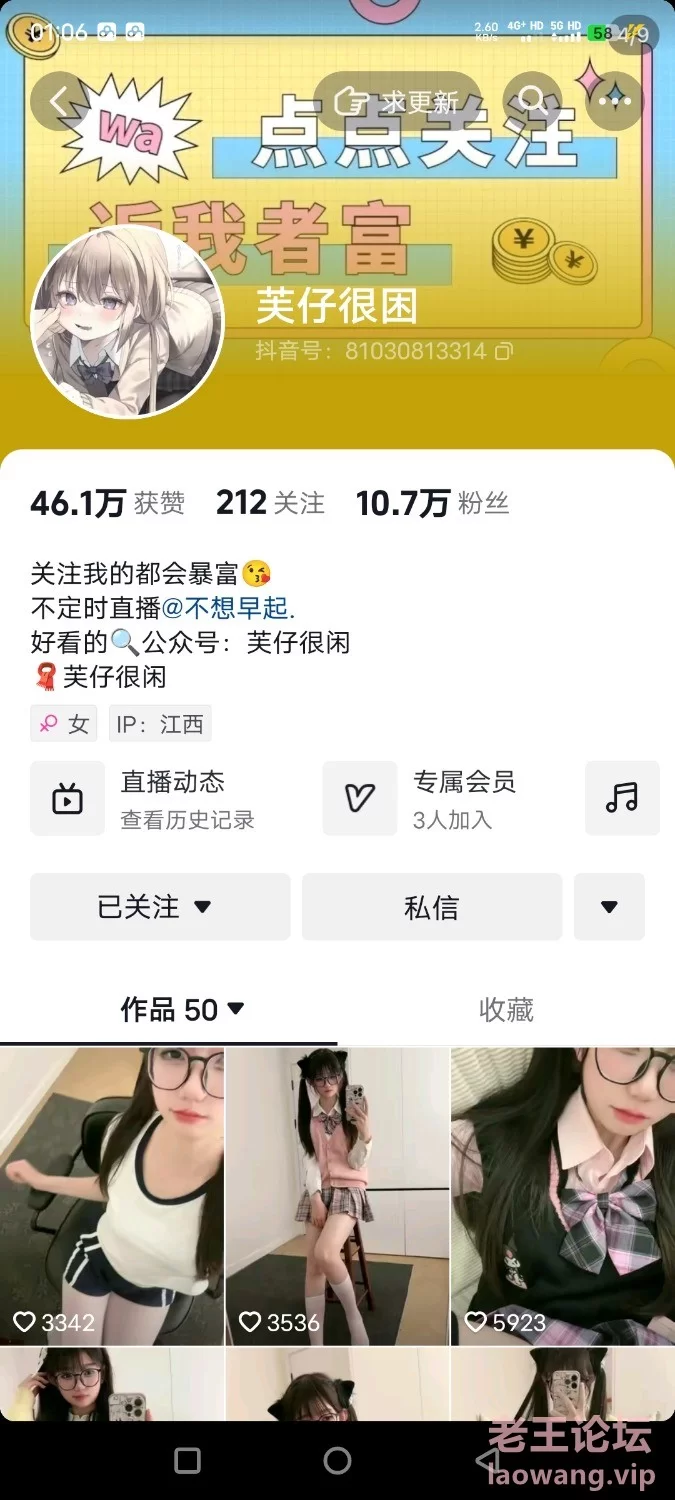Open the video with 5923 likes
This screenshot has height=1500, width=675.
click(x=562, y=1195)
